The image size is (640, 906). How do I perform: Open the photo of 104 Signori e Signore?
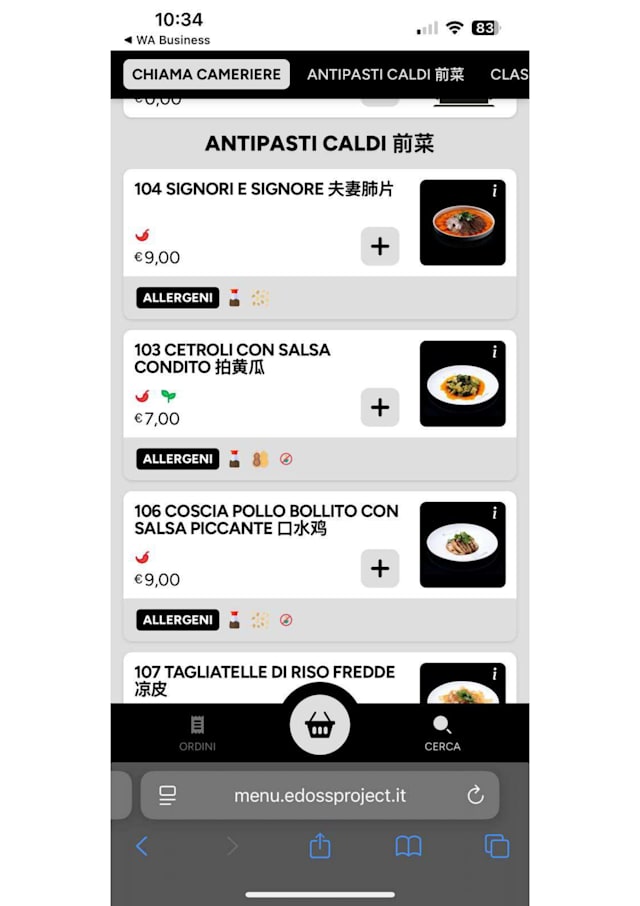tap(462, 223)
